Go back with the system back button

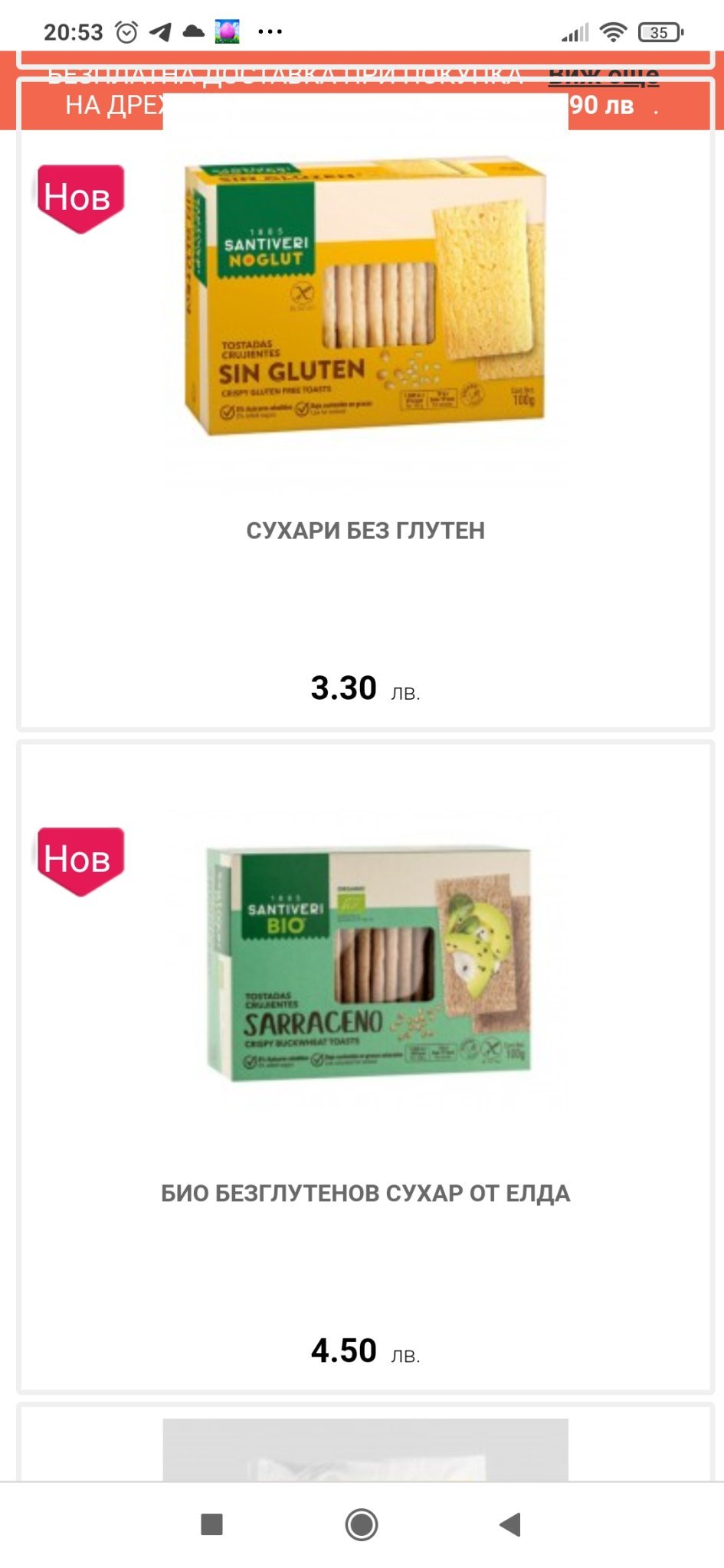click(510, 1524)
